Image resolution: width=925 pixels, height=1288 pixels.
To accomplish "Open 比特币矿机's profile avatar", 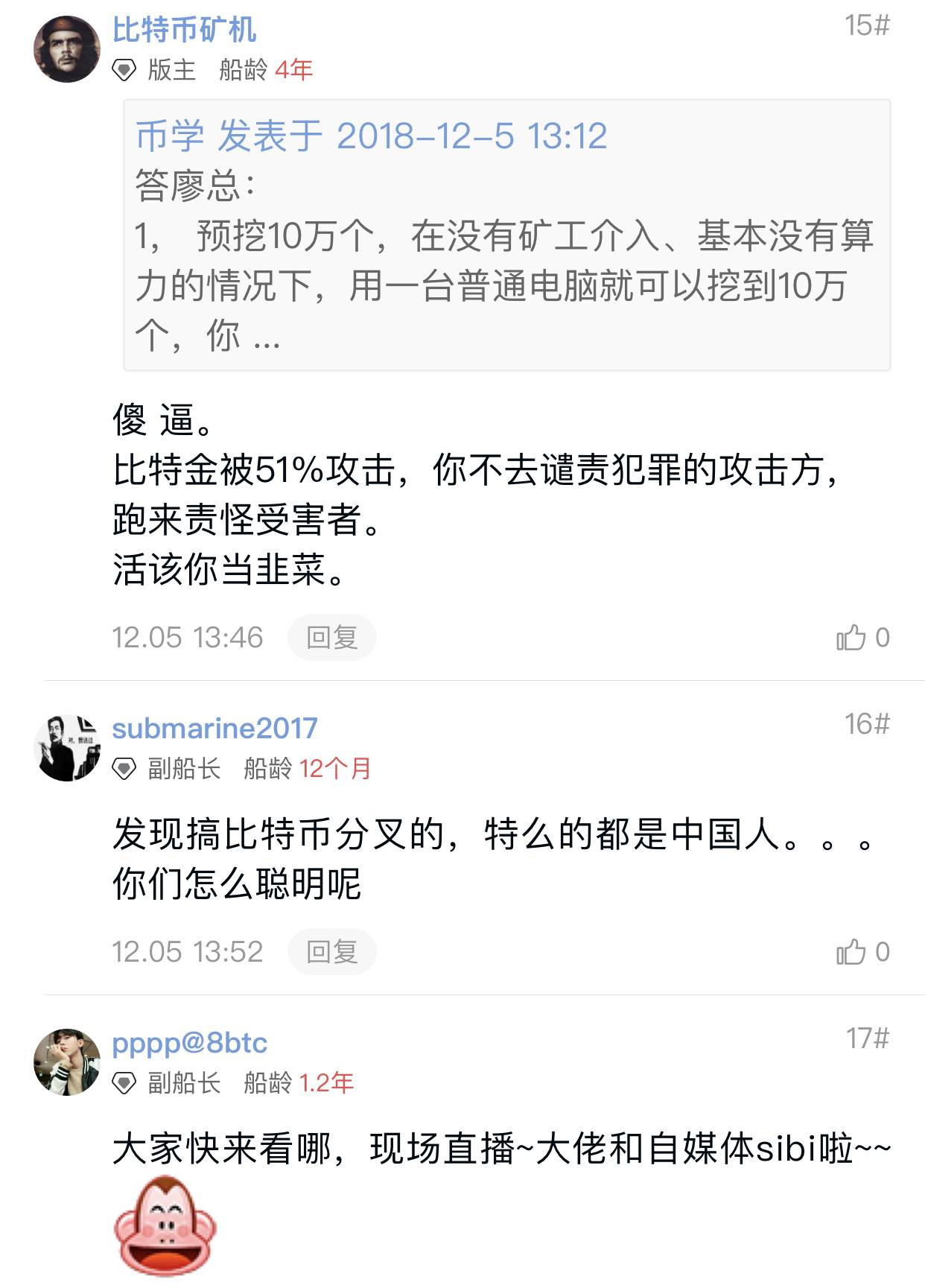I will pyautogui.click(x=67, y=49).
